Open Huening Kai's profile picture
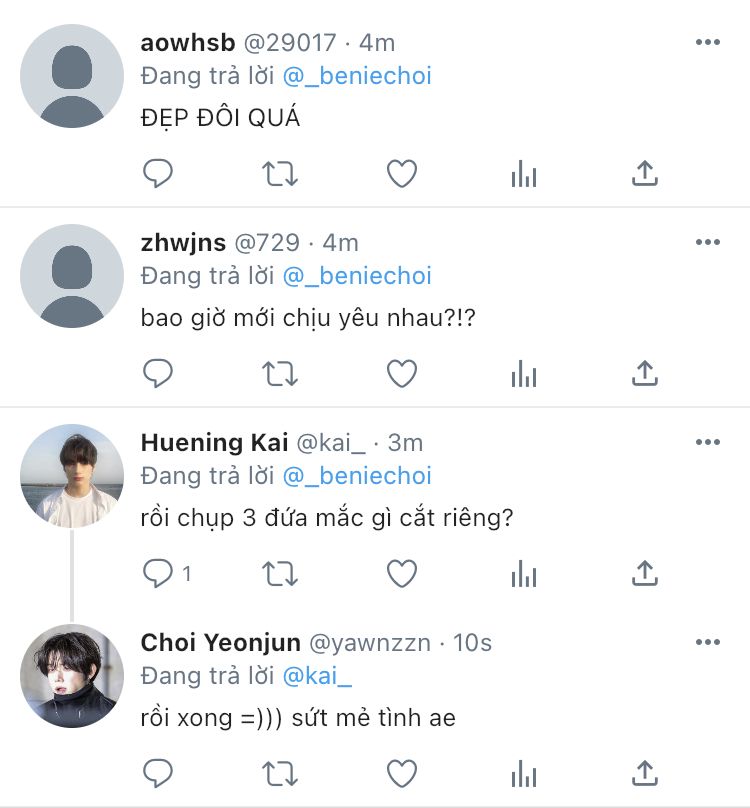 pos(72,475)
